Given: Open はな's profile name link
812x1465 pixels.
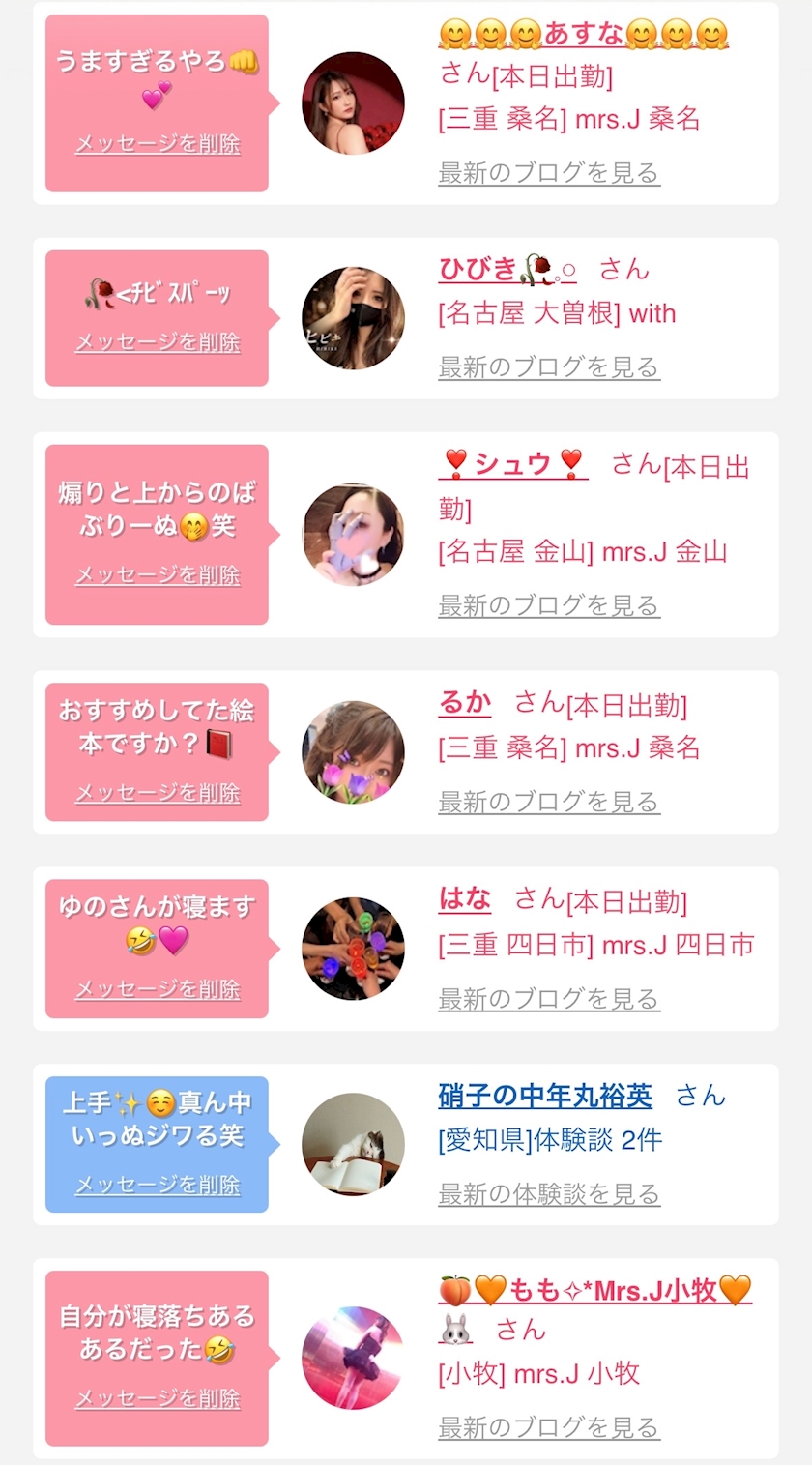Looking at the screenshot, I should coord(464,899).
